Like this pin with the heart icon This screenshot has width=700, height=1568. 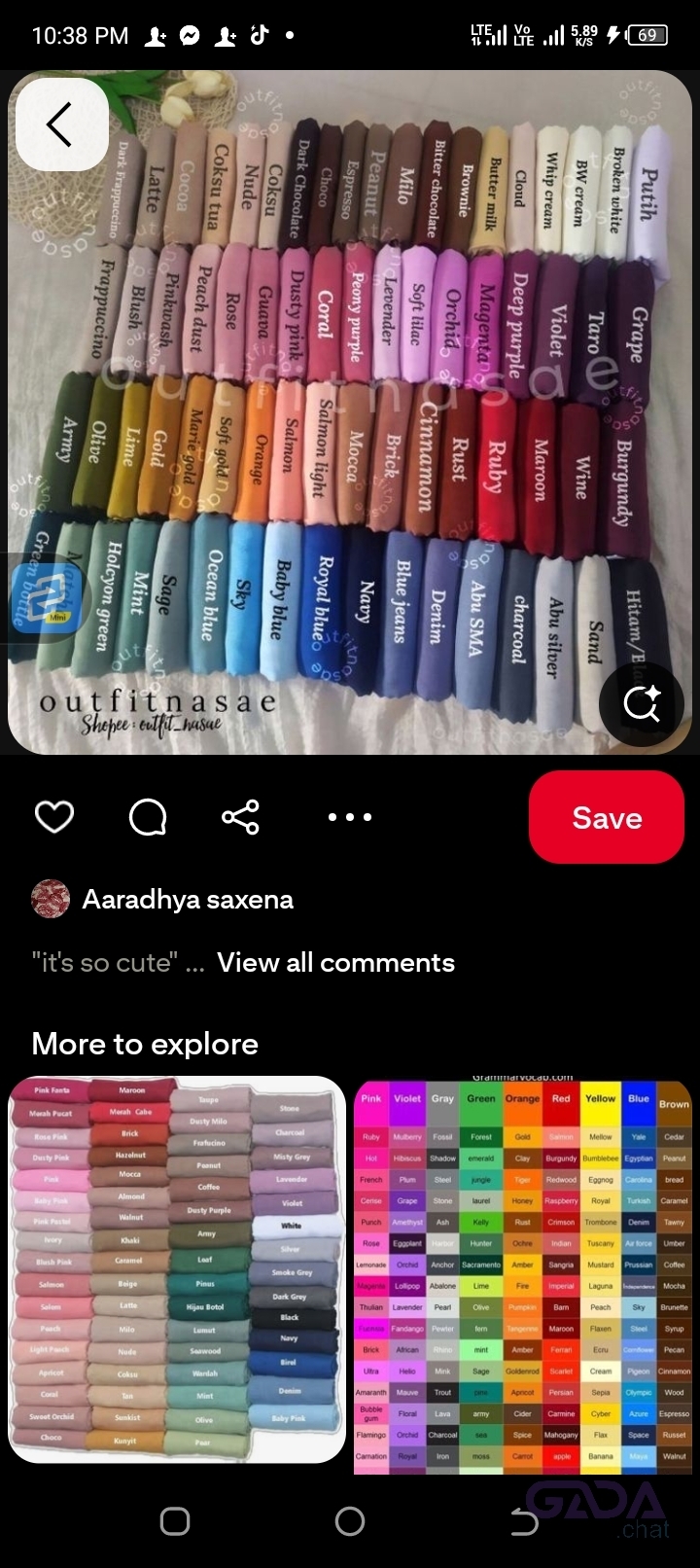[54, 817]
